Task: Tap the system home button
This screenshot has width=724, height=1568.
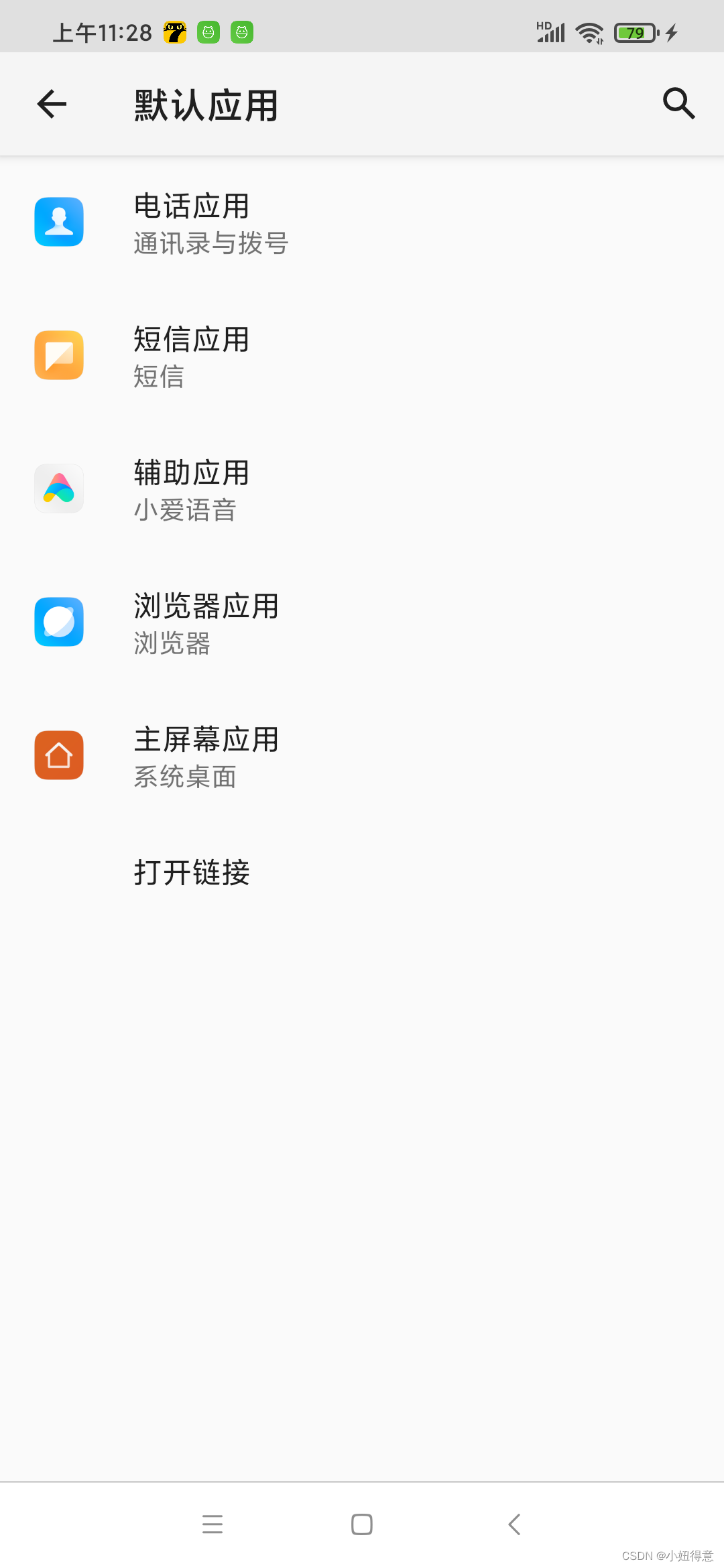Action: pos(362,1524)
